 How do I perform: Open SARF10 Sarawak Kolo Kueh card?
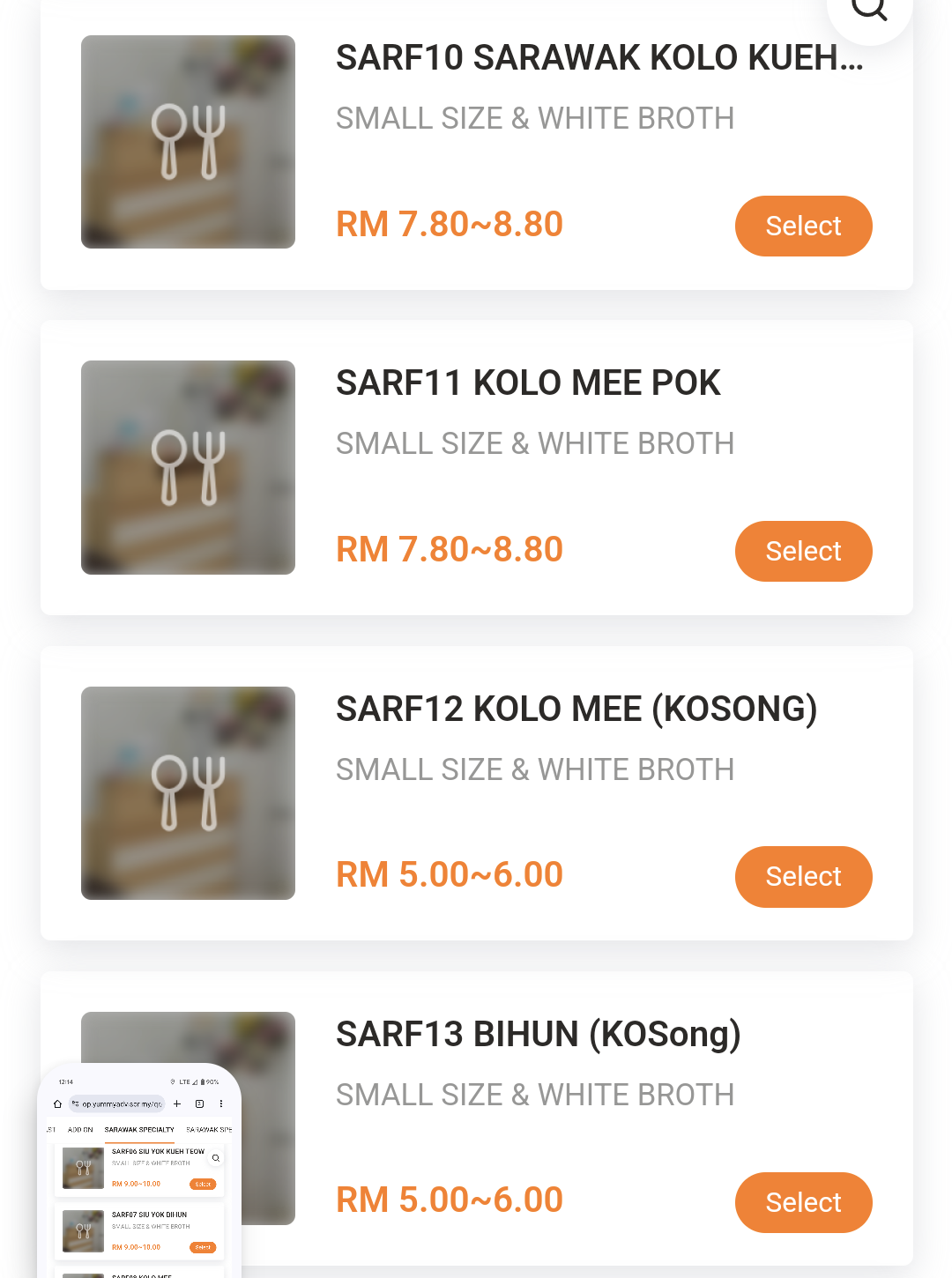(599, 58)
